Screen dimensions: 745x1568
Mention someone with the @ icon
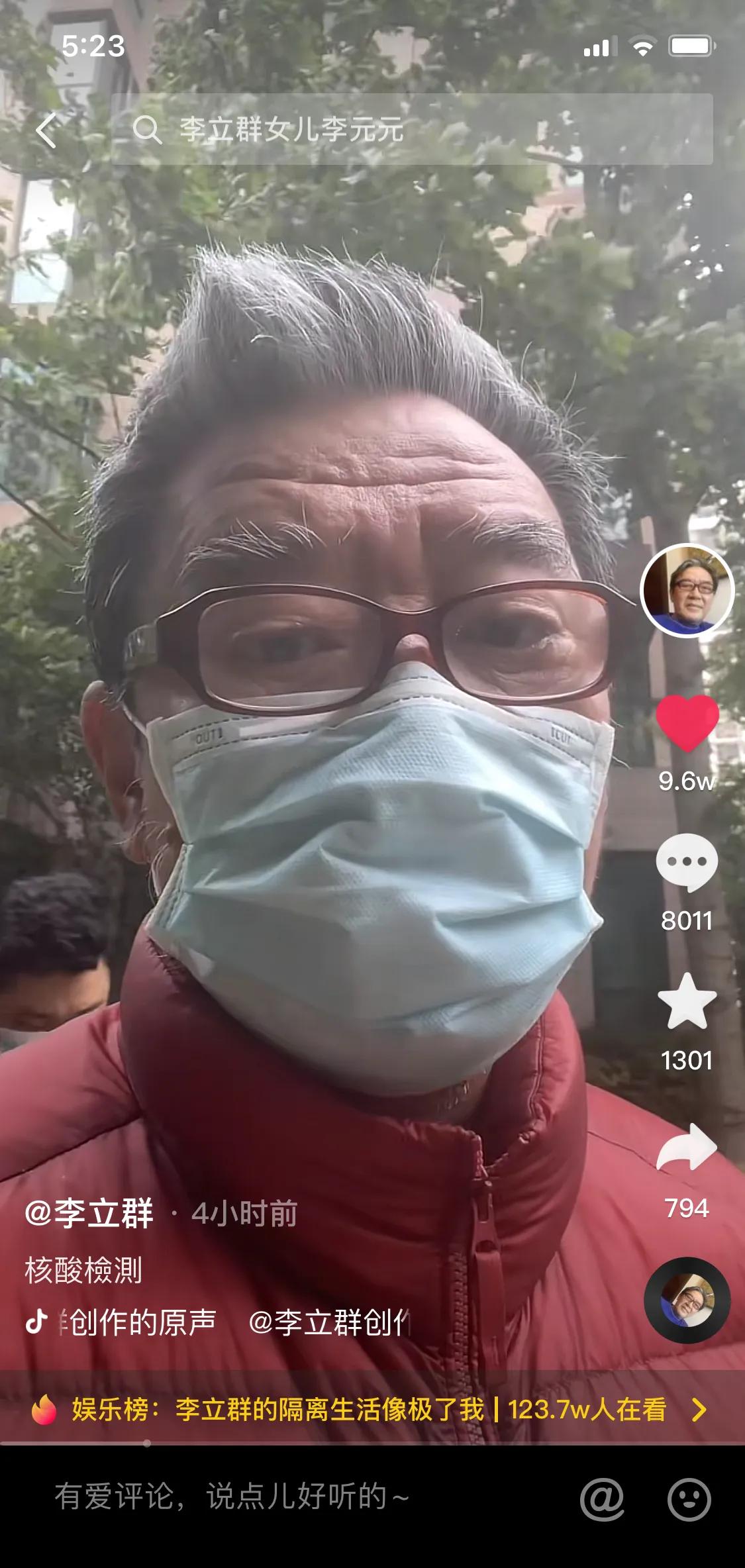pyautogui.click(x=602, y=1498)
